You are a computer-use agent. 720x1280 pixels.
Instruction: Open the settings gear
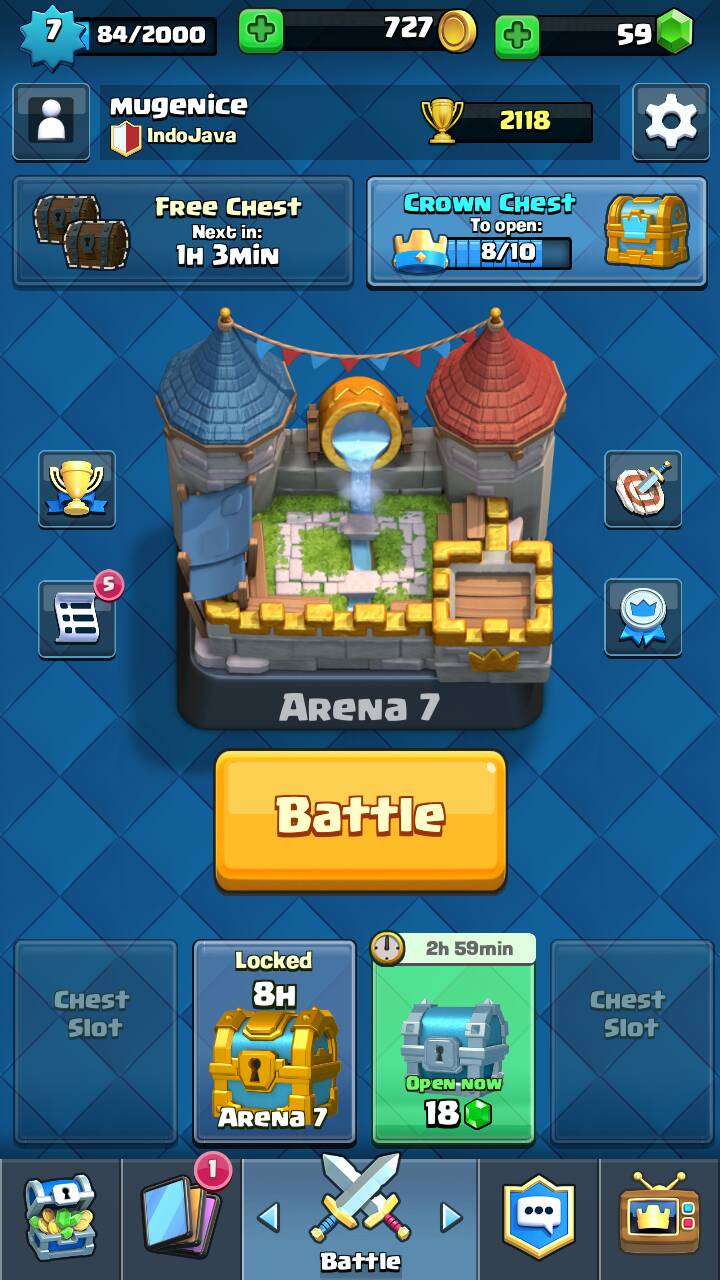click(670, 122)
